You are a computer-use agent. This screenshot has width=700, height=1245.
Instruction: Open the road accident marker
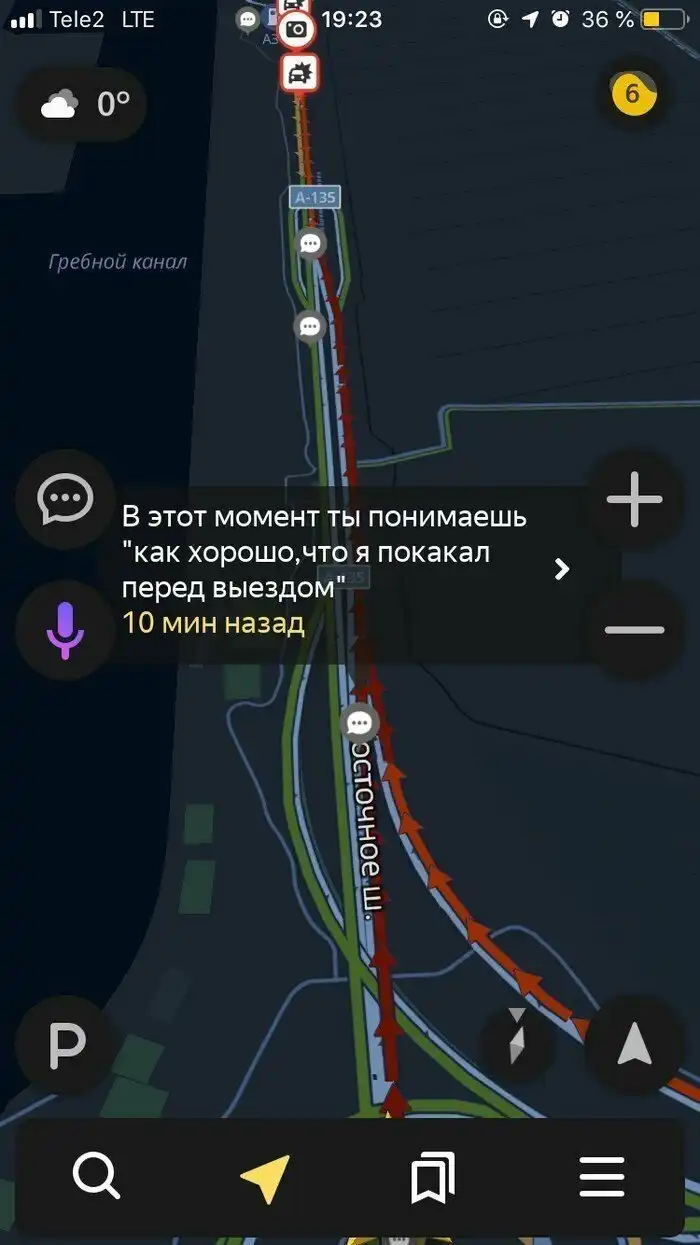[300, 73]
